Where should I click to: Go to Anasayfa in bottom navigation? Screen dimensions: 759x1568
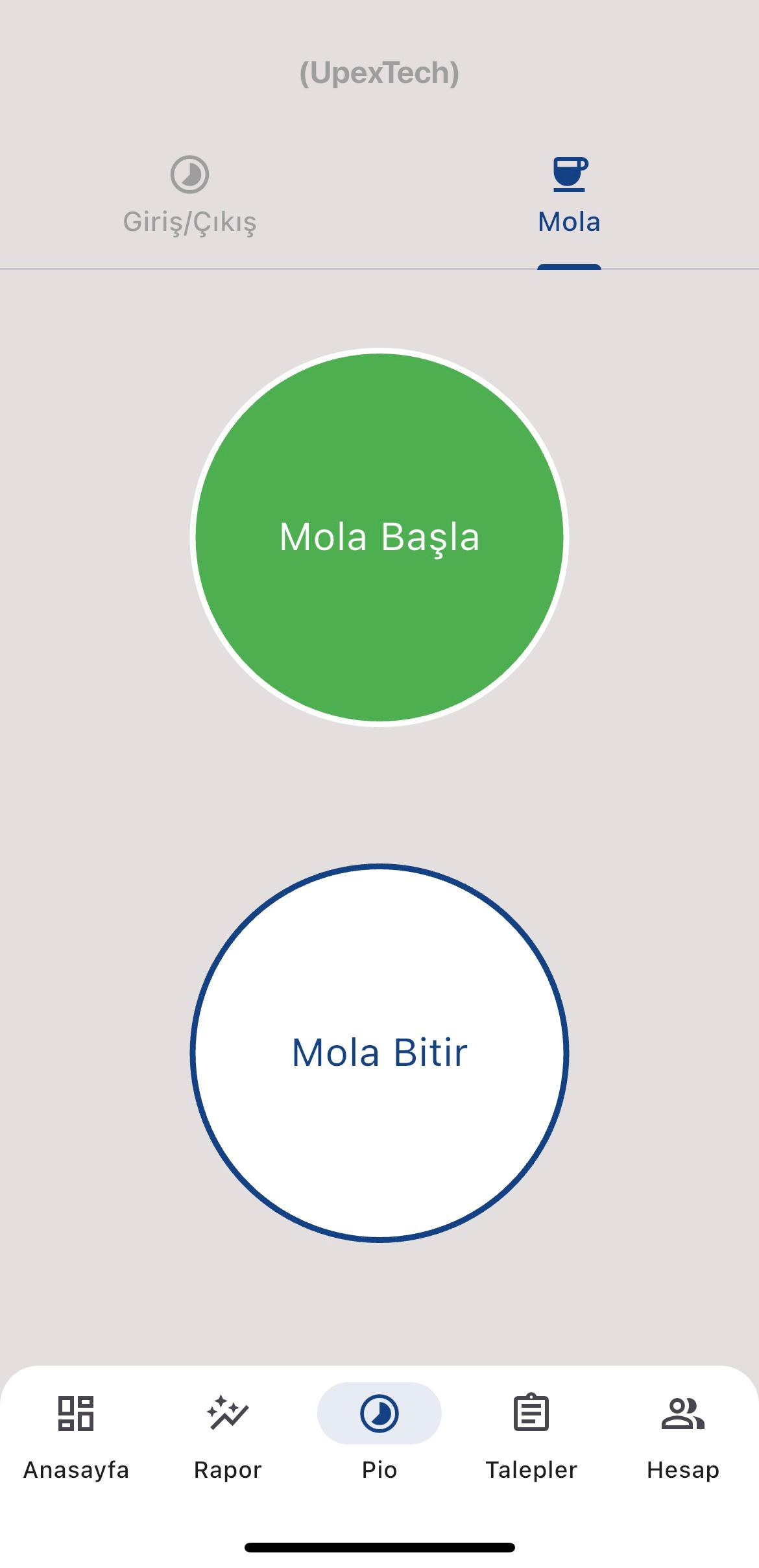[76, 1432]
